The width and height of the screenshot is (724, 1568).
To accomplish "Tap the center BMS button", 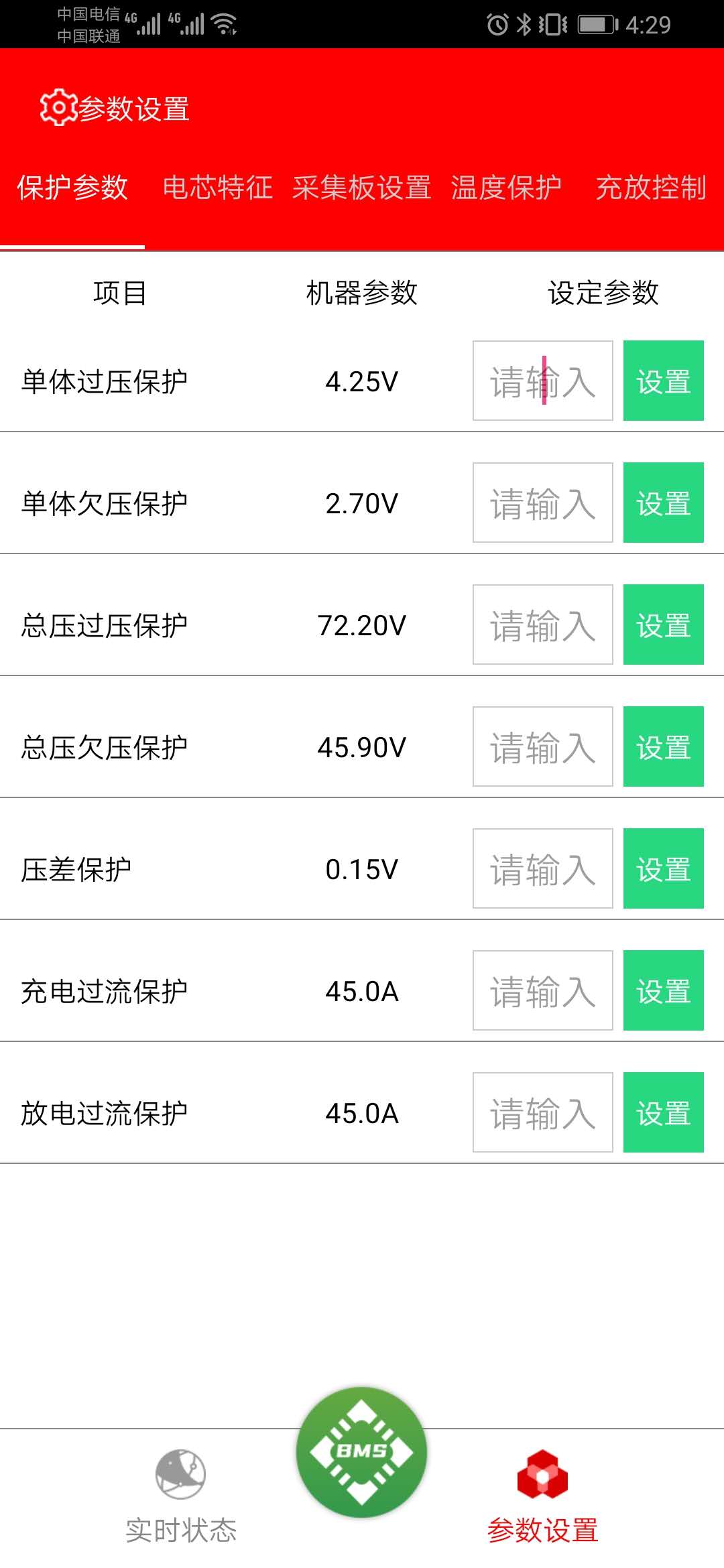I will pyautogui.click(x=362, y=1452).
